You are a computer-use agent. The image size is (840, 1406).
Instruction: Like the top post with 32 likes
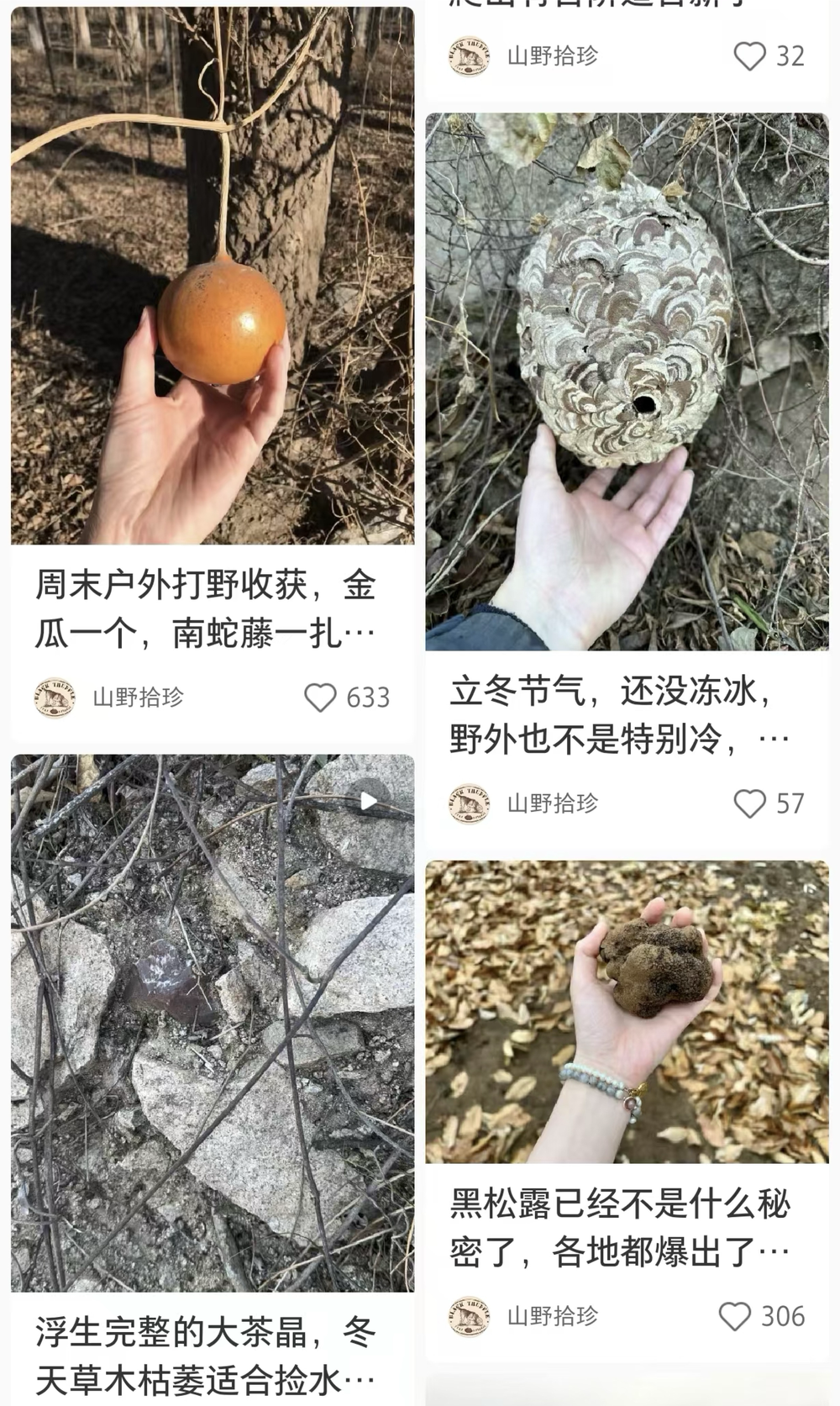[749, 56]
